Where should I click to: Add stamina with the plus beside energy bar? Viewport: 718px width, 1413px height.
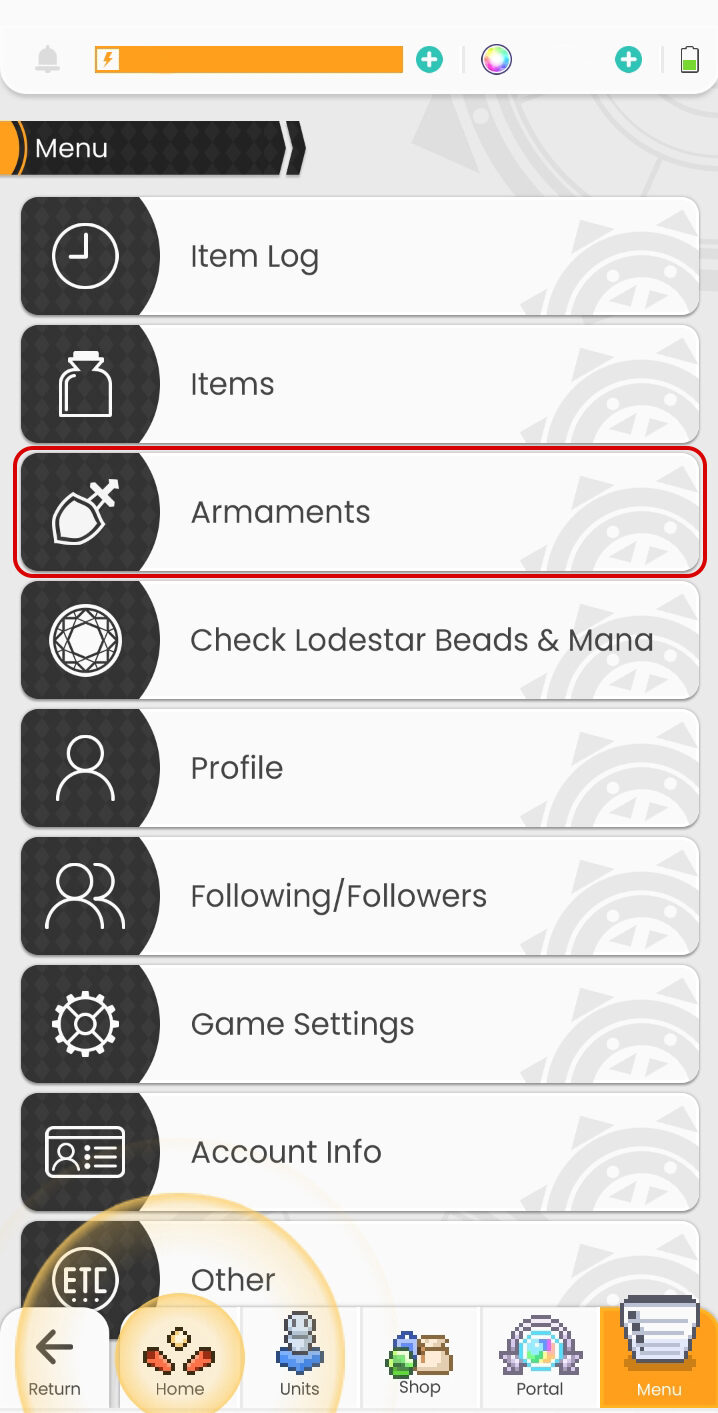click(429, 60)
